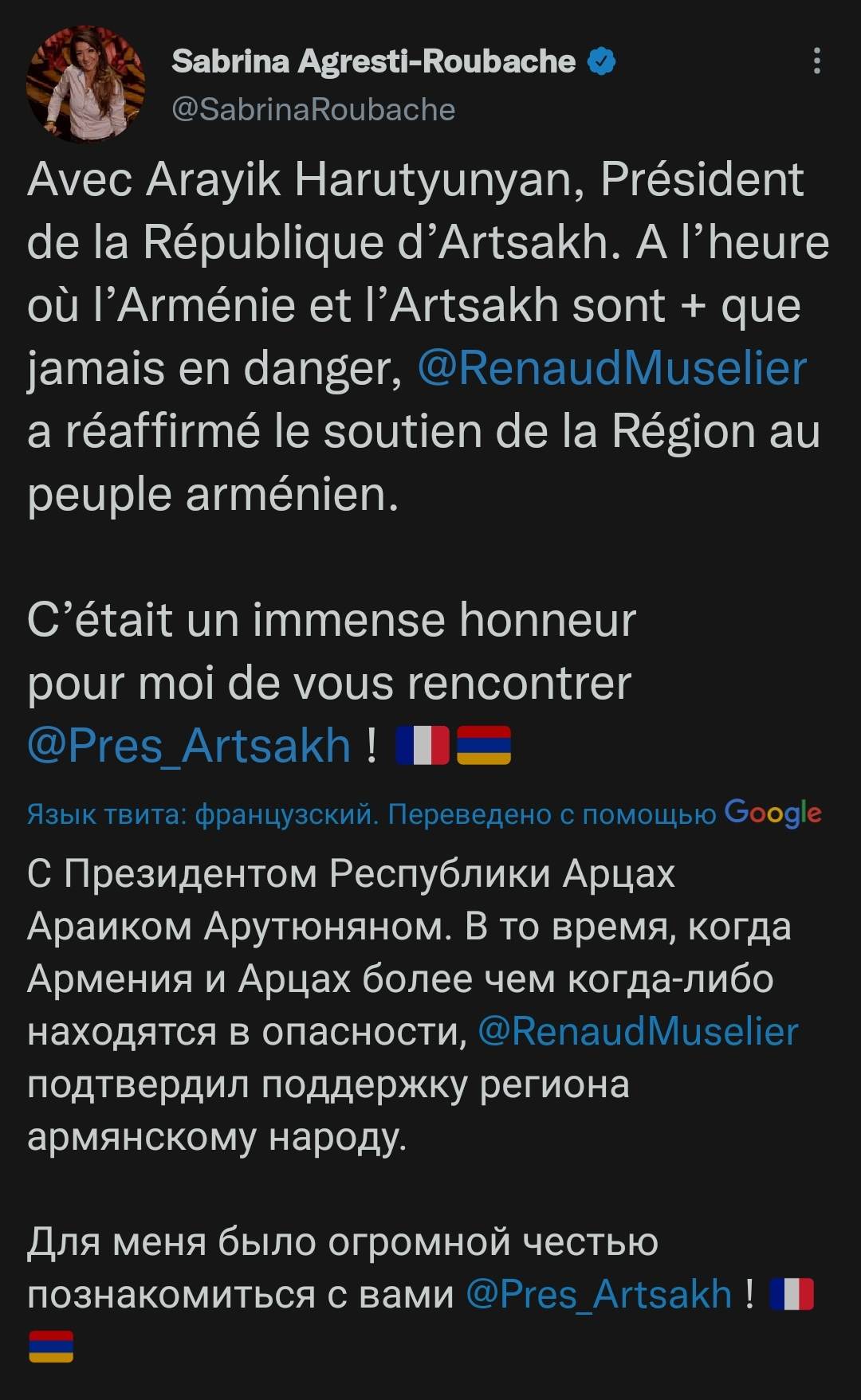The height and width of the screenshot is (1400, 861).
Task: Open the tweet's three-dot overflow menu
Action: [x=816, y=61]
